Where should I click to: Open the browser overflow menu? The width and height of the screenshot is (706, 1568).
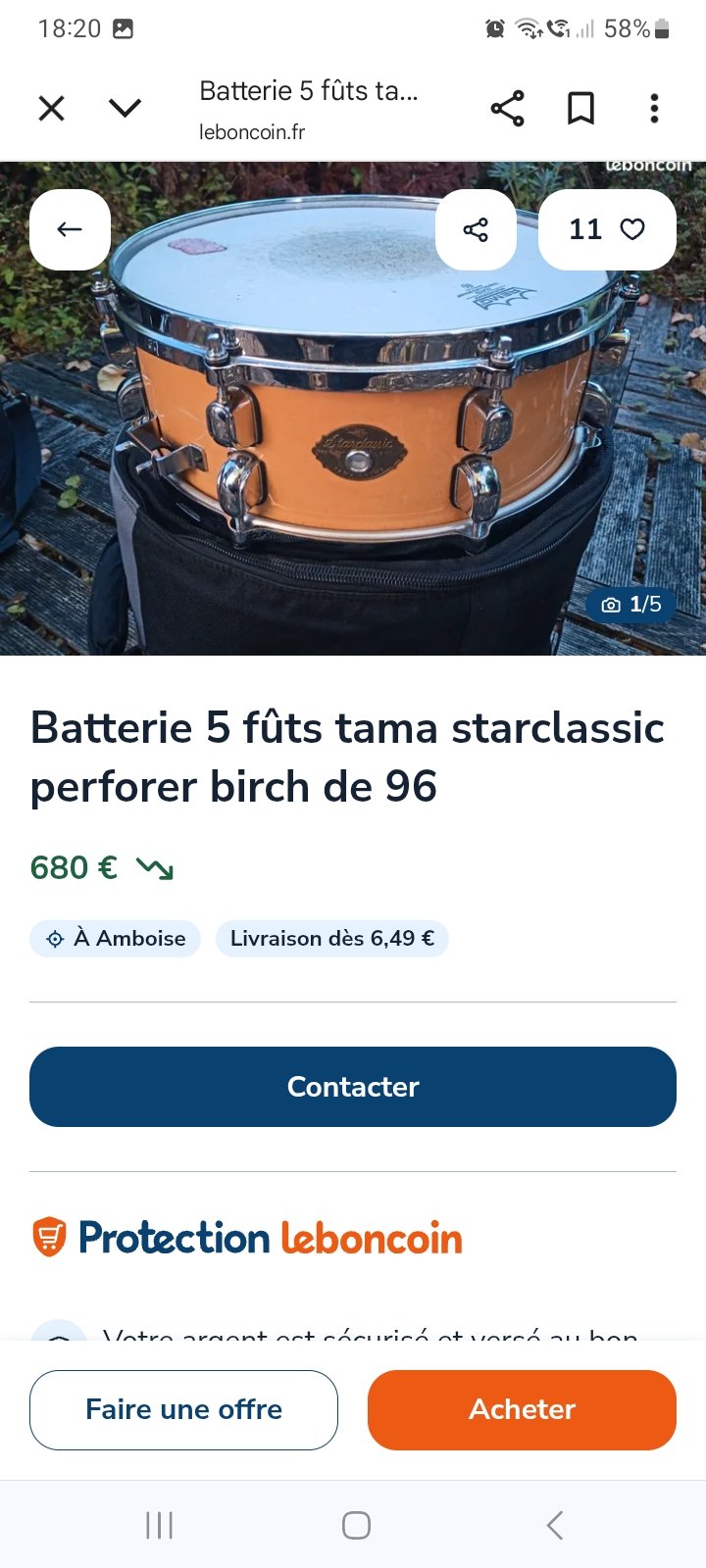tap(654, 108)
